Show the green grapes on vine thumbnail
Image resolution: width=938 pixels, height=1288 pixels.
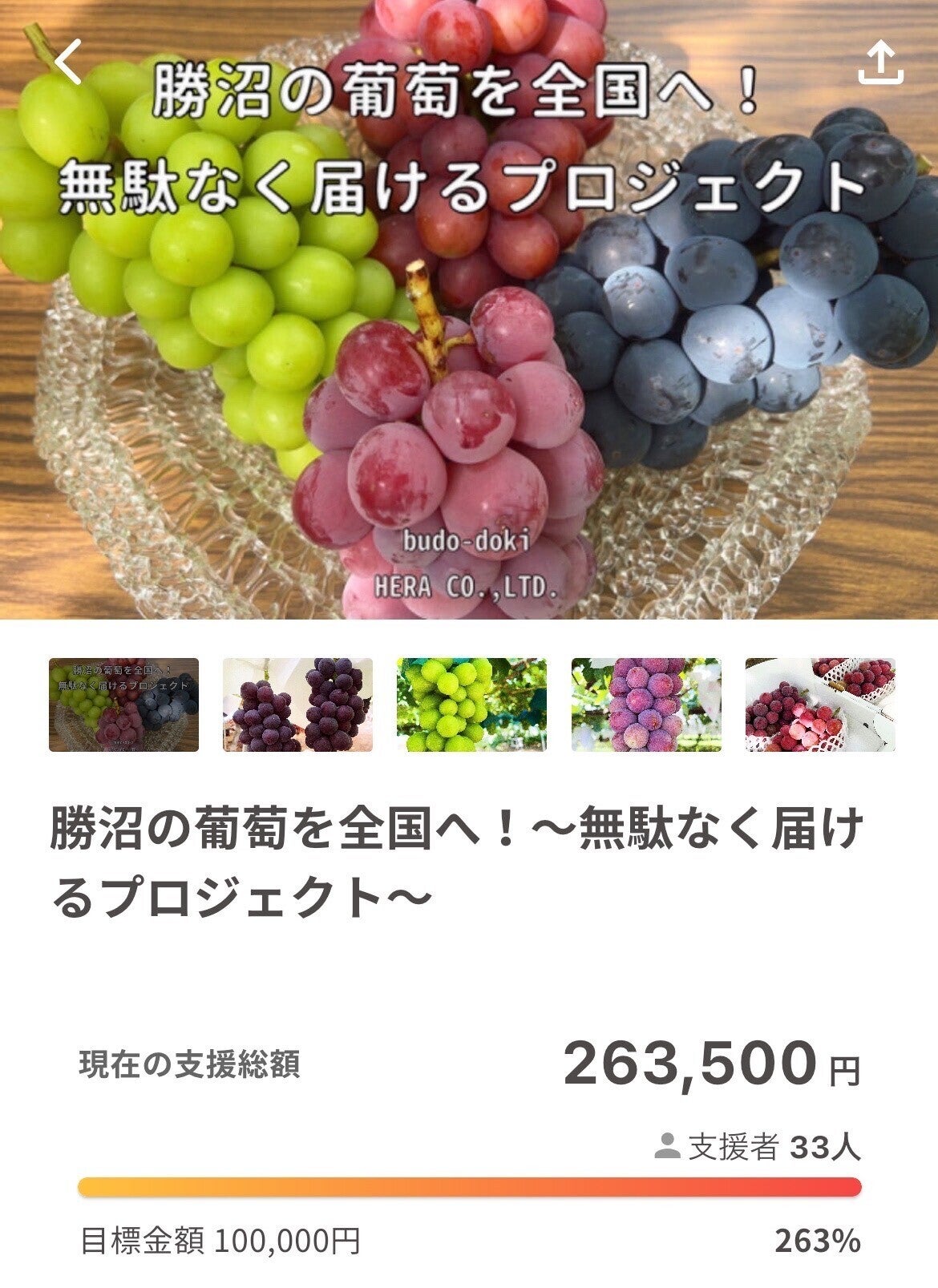point(471,705)
